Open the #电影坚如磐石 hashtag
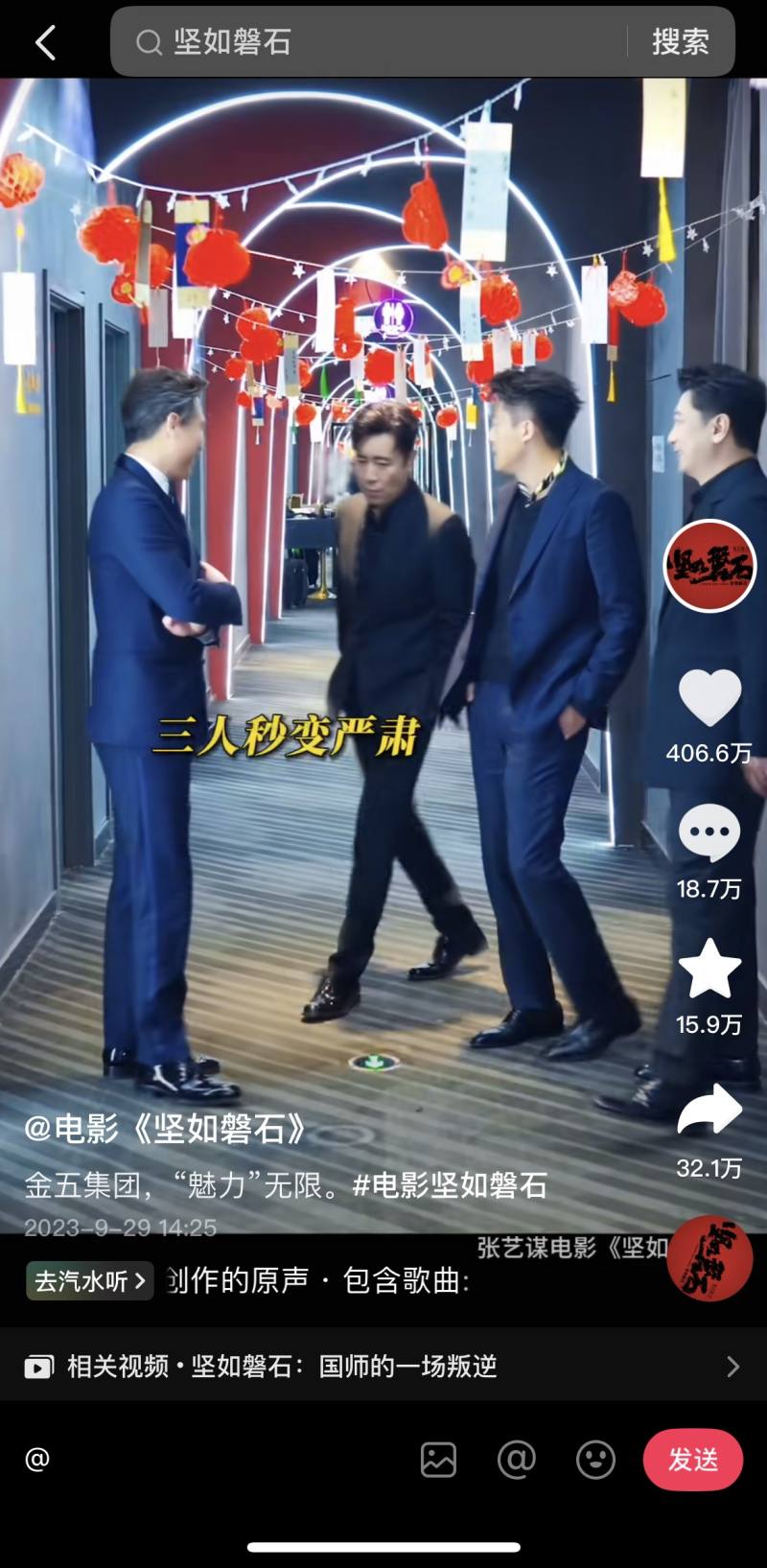This screenshot has width=767, height=1568. (x=450, y=1185)
